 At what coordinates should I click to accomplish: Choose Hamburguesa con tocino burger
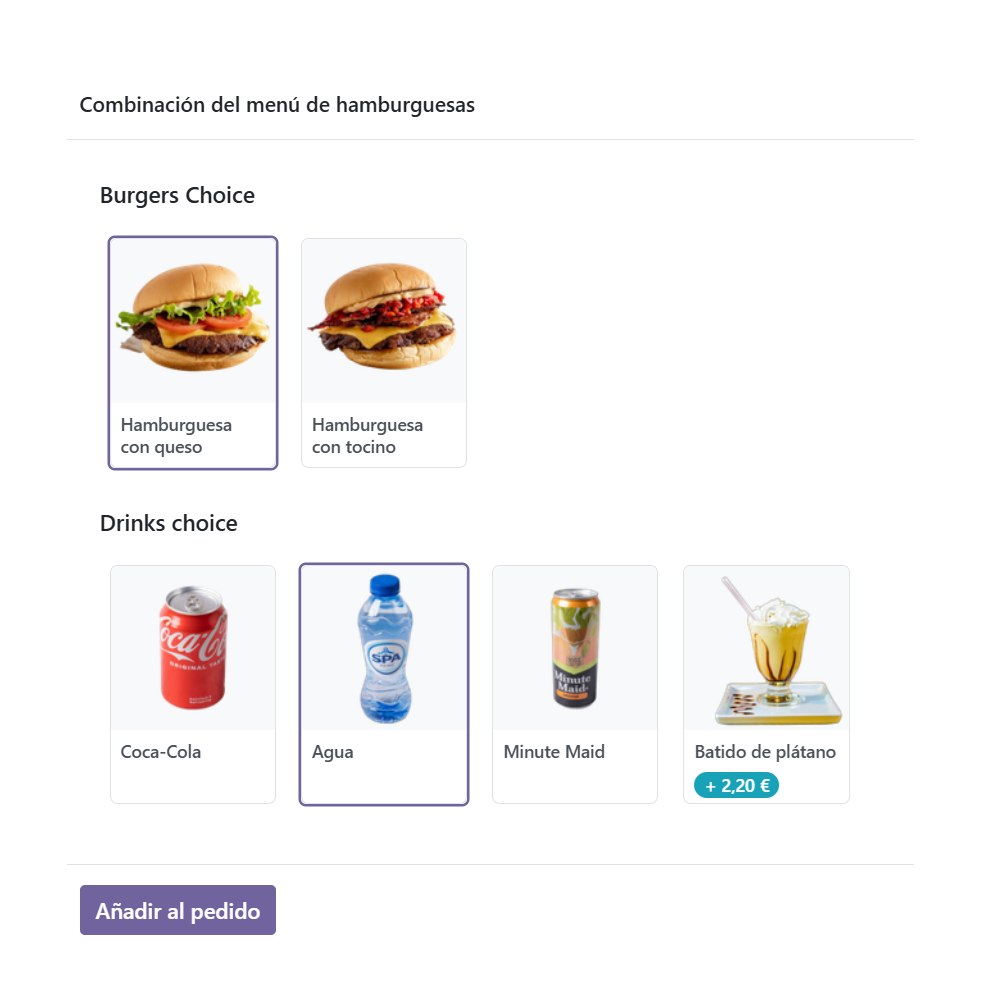tap(383, 352)
